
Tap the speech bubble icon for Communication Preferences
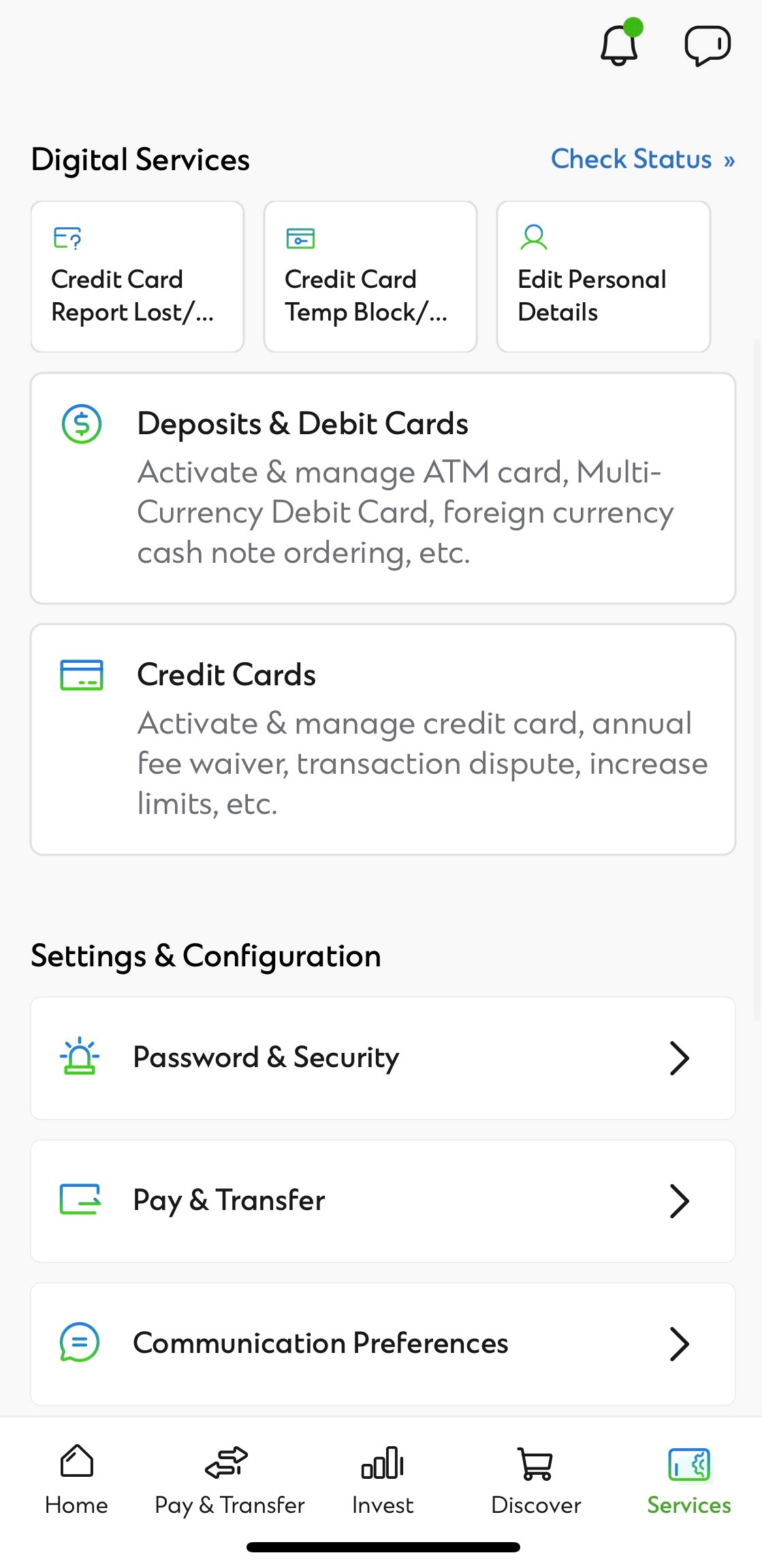point(78,1343)
